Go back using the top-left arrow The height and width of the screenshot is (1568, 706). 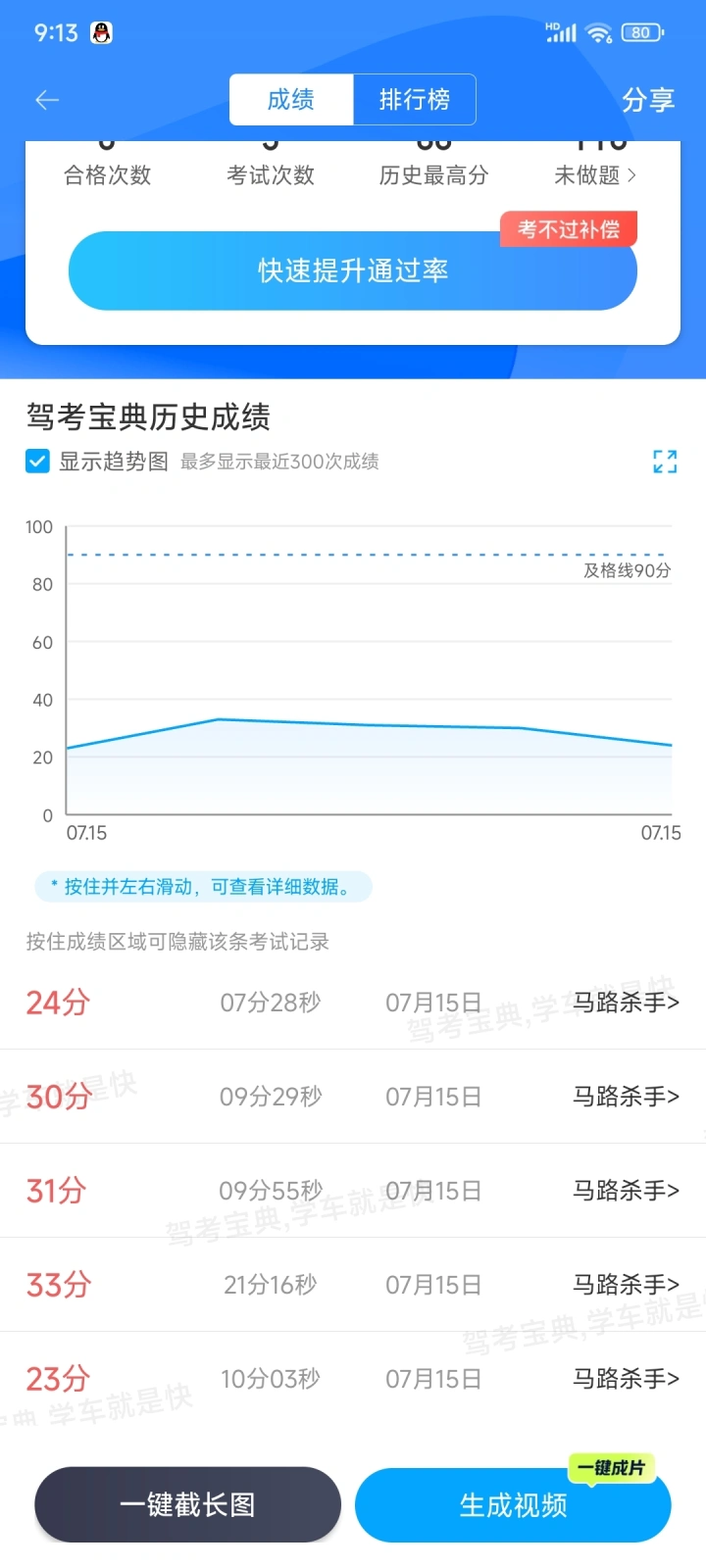[47, 99]
